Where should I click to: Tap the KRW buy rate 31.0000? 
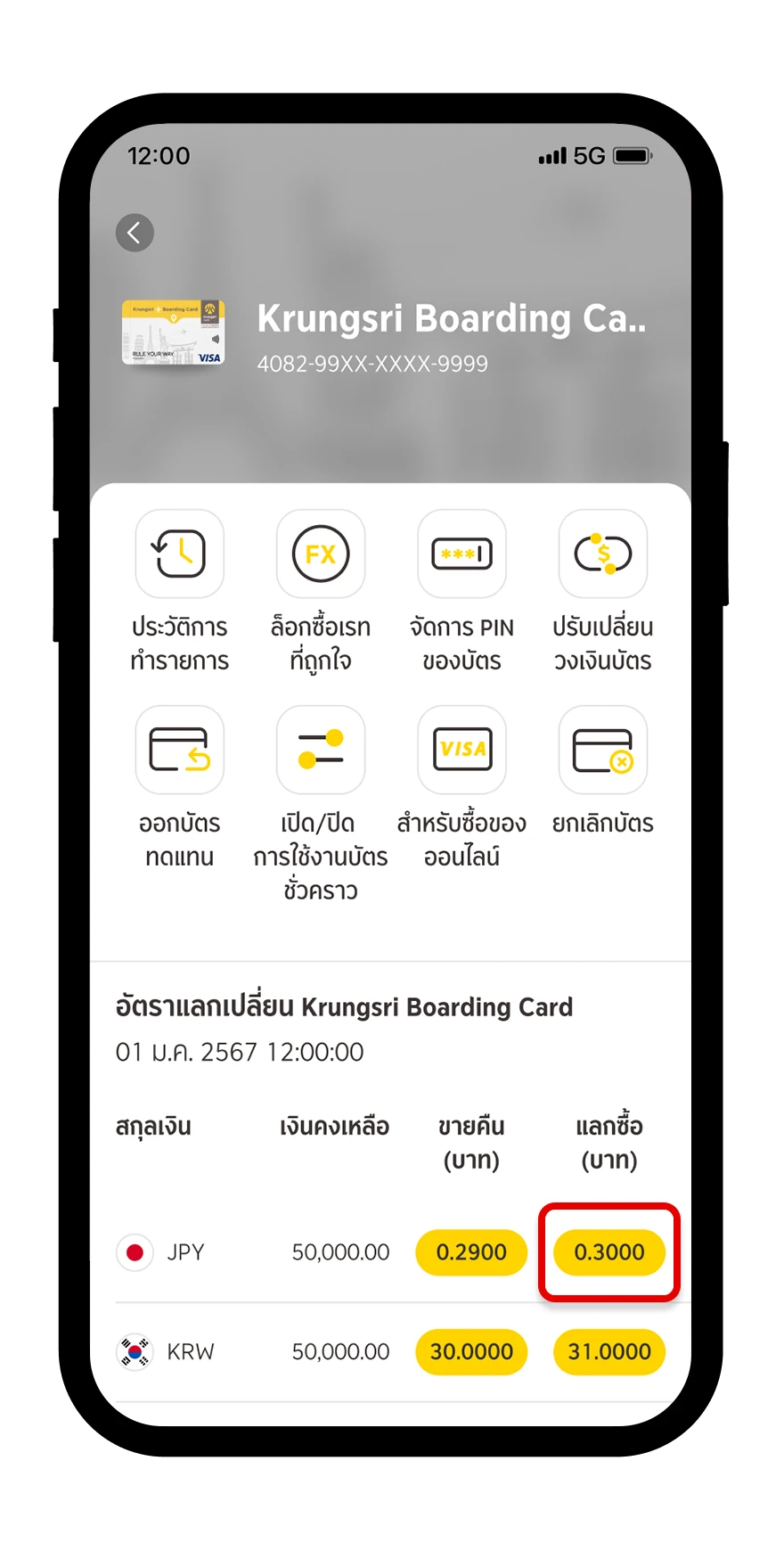609,1351
